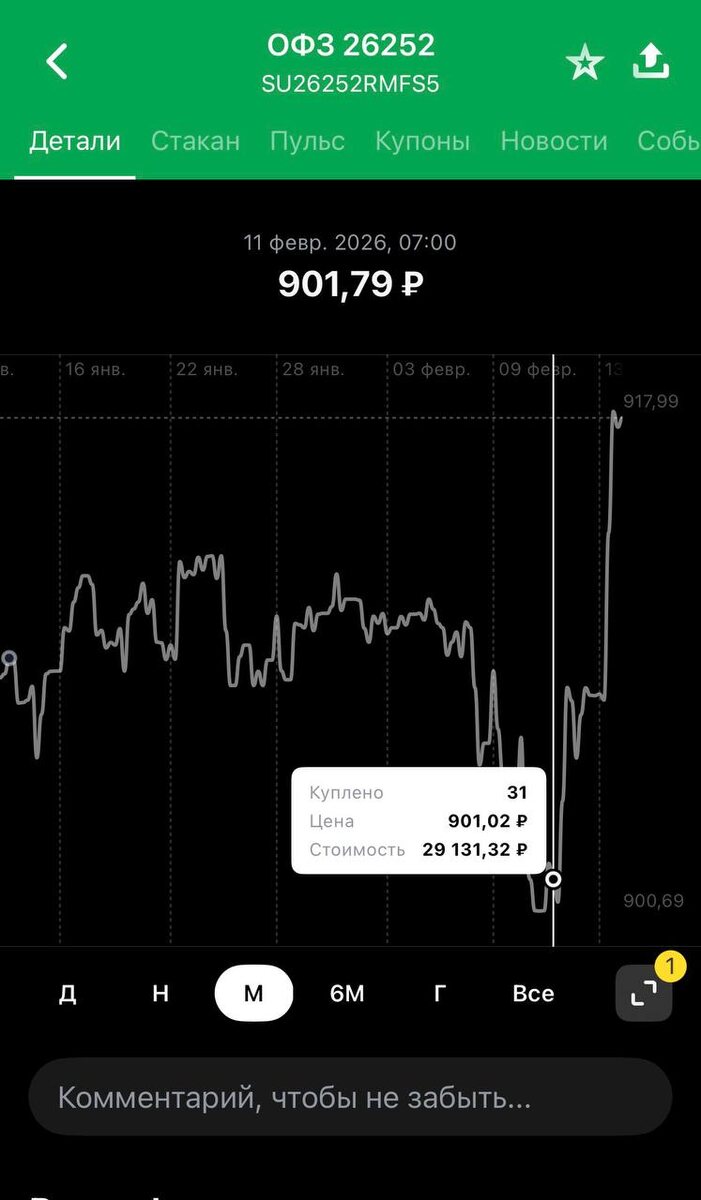Expand chart to full screen

[643, 993]
